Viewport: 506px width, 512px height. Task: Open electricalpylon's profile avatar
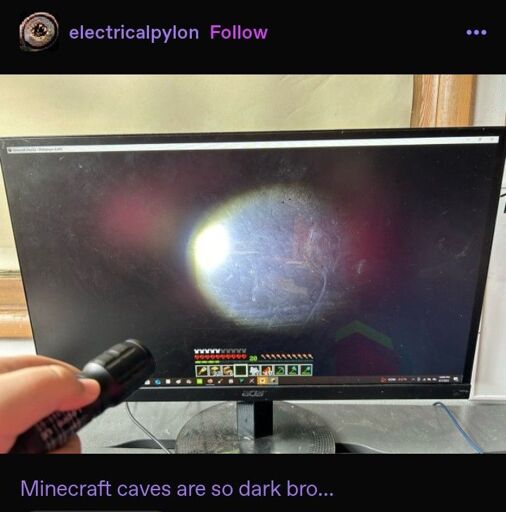click(x=39, y=32)
